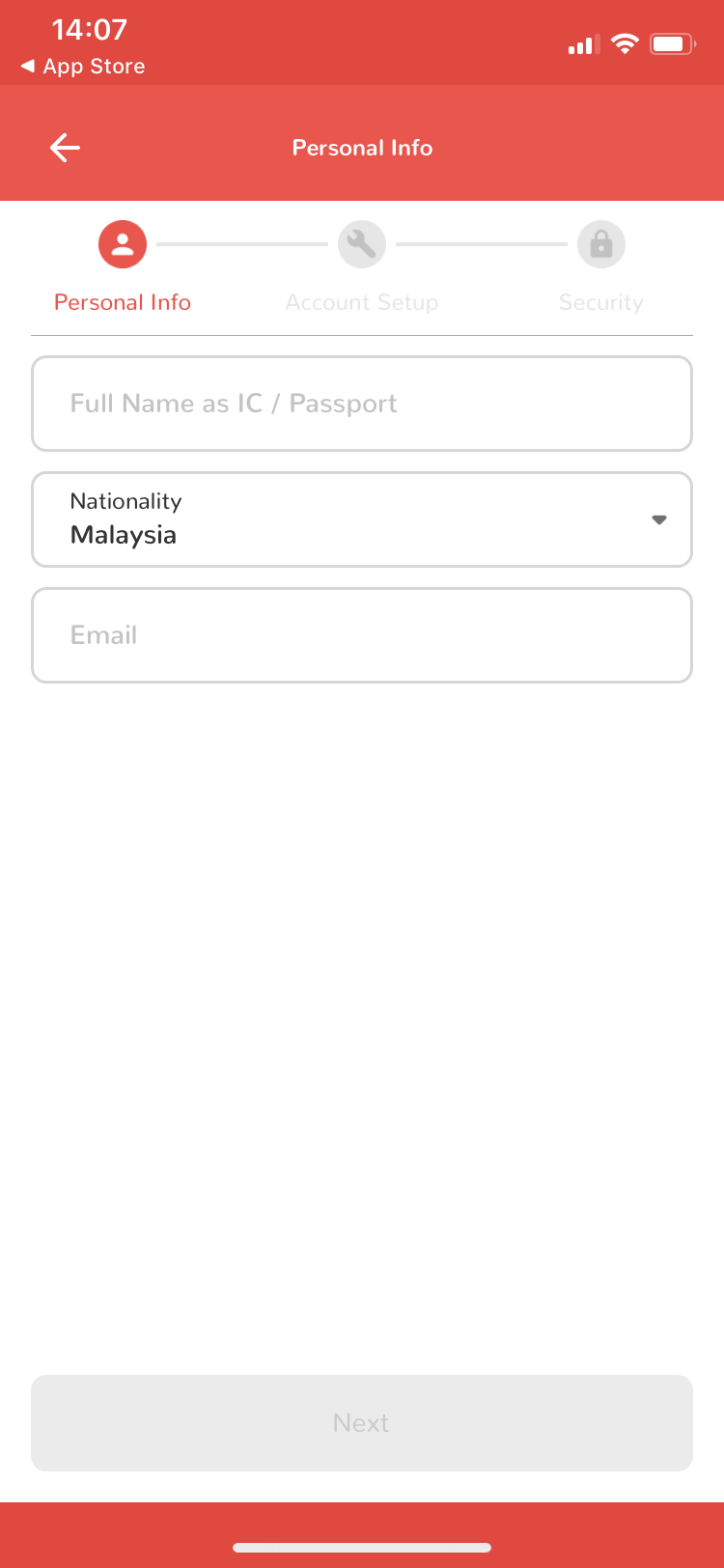This screenshot has height=1568, width=724.
Task: Click the Security lock icon
Action: point(600,243)
